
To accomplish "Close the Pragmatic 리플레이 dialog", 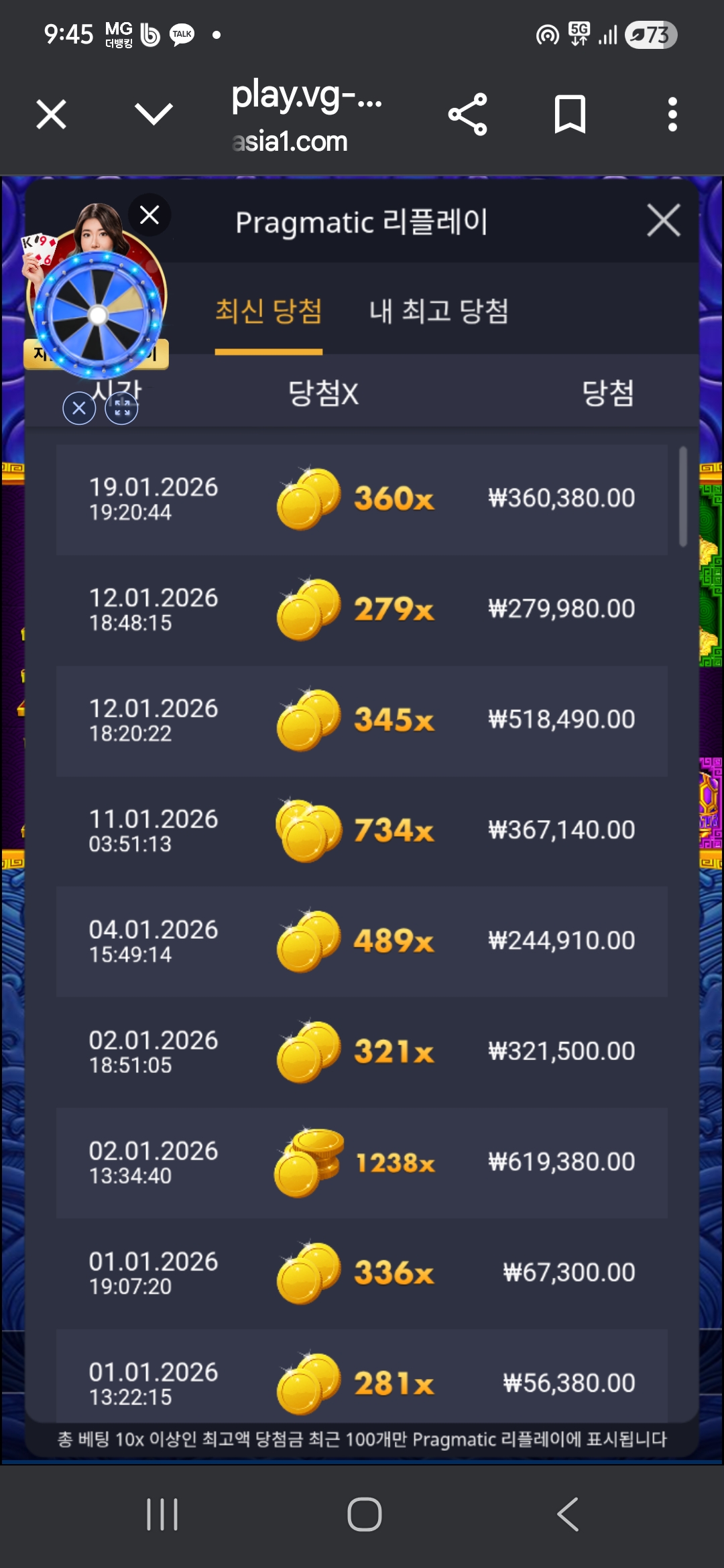I will pos(663,220).
